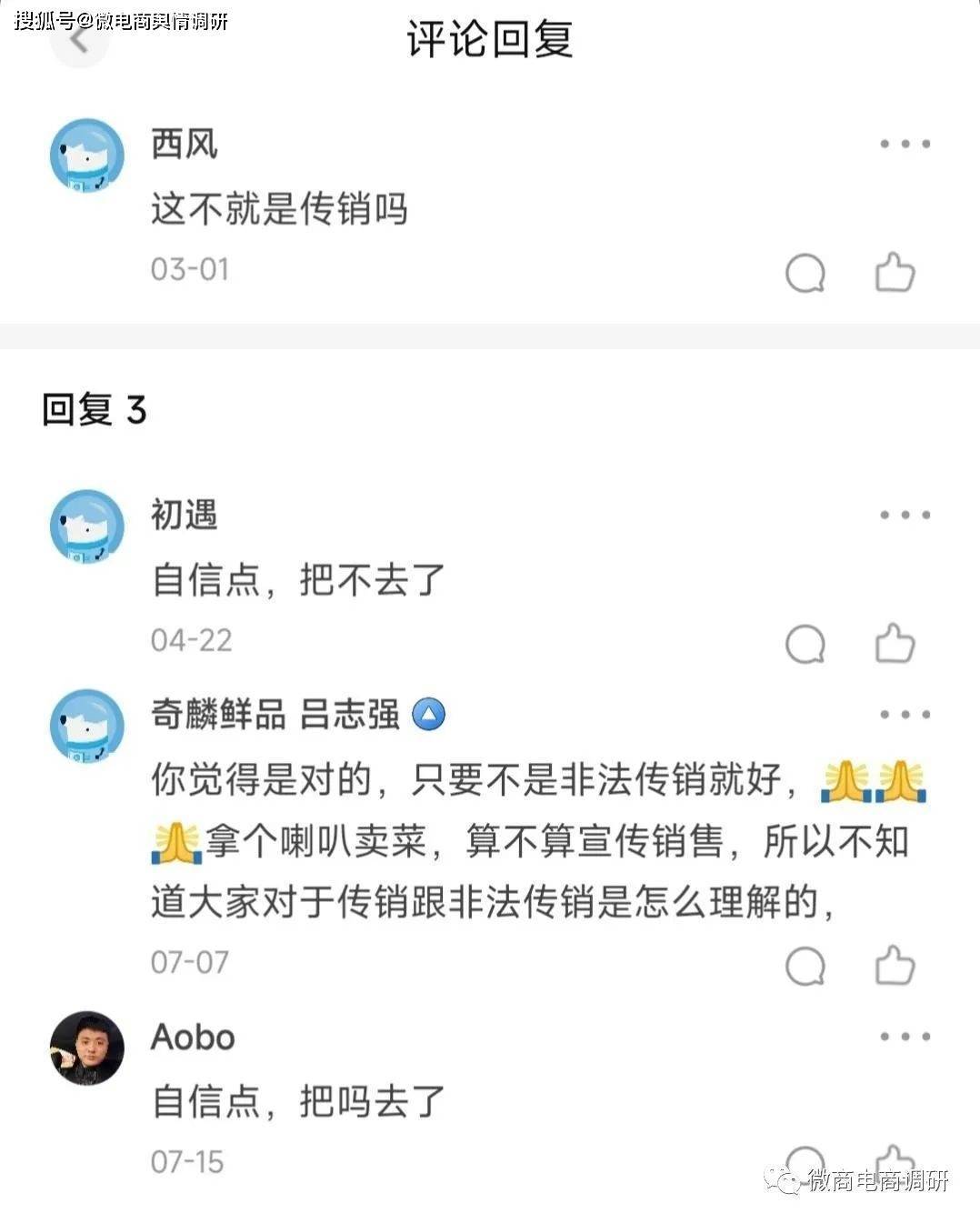Image resolution: width=980 pixels, height=1223 pixels.
Task: Open the overflow menu on 西风's comment
Action: point(905,144)
